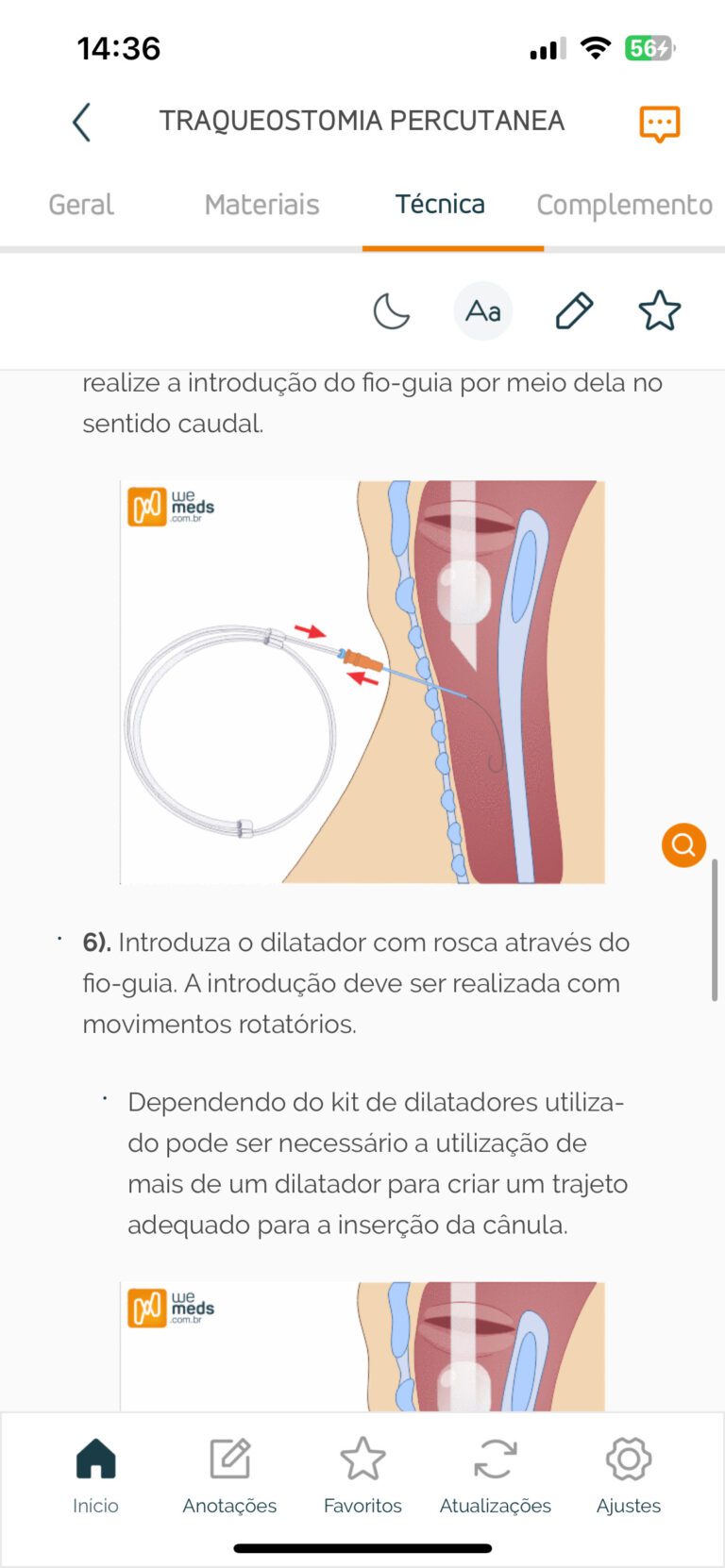Open the Atualizações bottom tab
This screenshot has width=725, height=1568.
[x=495, y=1476]
